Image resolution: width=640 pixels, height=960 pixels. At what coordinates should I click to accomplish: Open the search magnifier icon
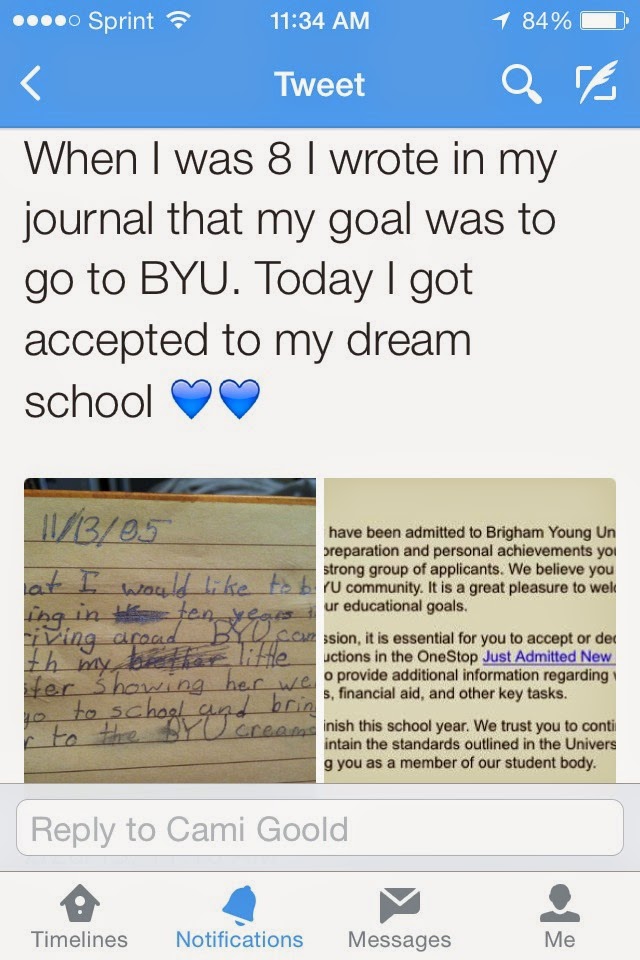[x=520, y=86]
